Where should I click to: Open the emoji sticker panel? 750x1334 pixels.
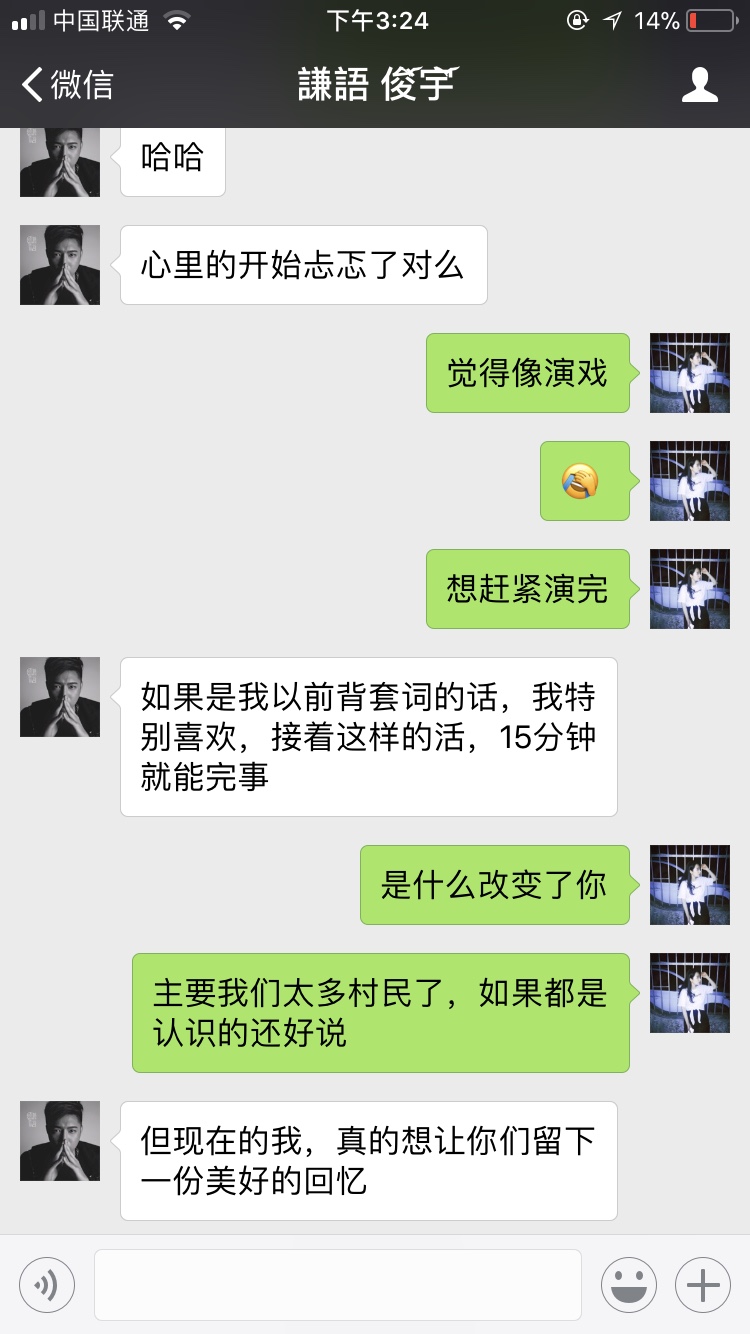(x=628, y=1284)
